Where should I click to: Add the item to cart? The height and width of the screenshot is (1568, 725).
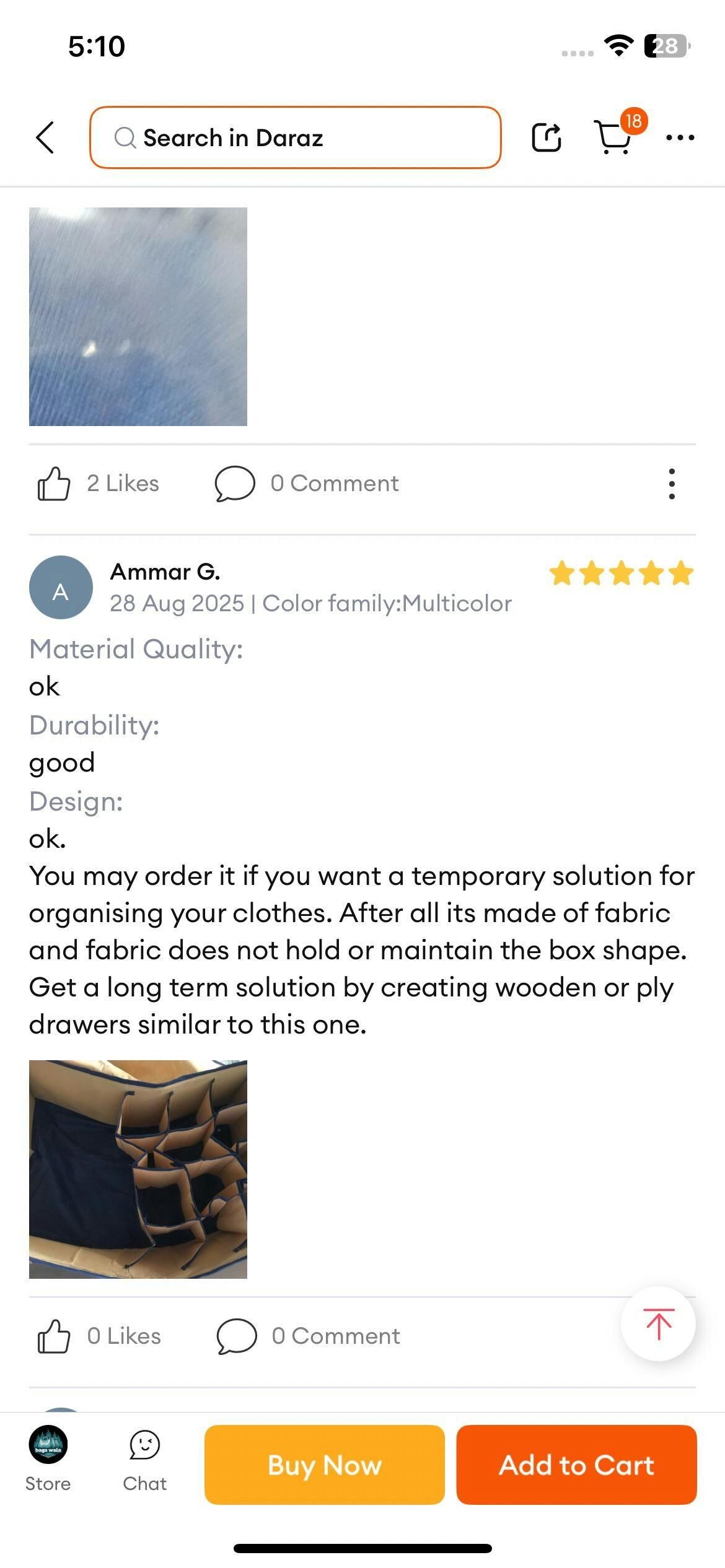(x=576, y=1465)
